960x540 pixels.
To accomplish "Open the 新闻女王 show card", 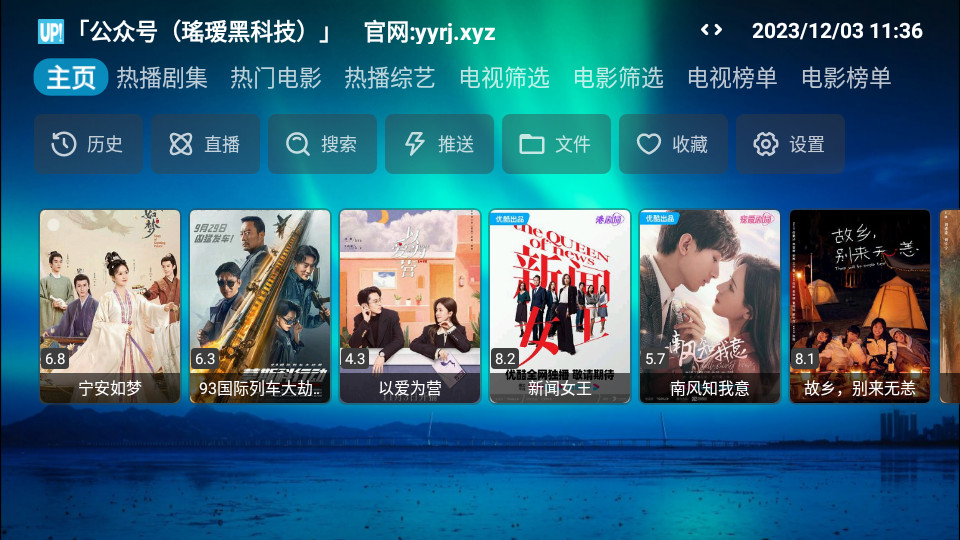I will [560, 306].
